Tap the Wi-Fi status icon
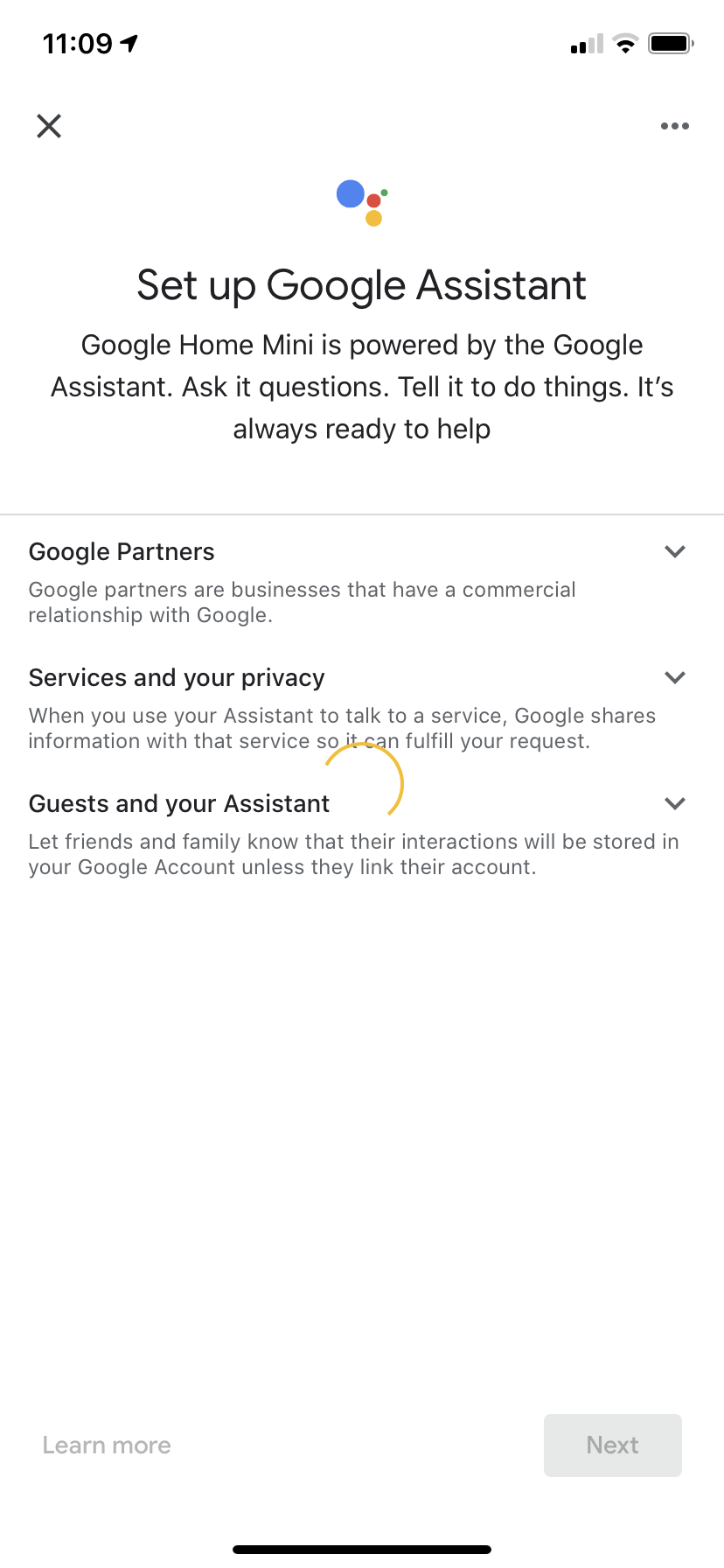This screenshot has height=1568, width=724. [626, 44]
